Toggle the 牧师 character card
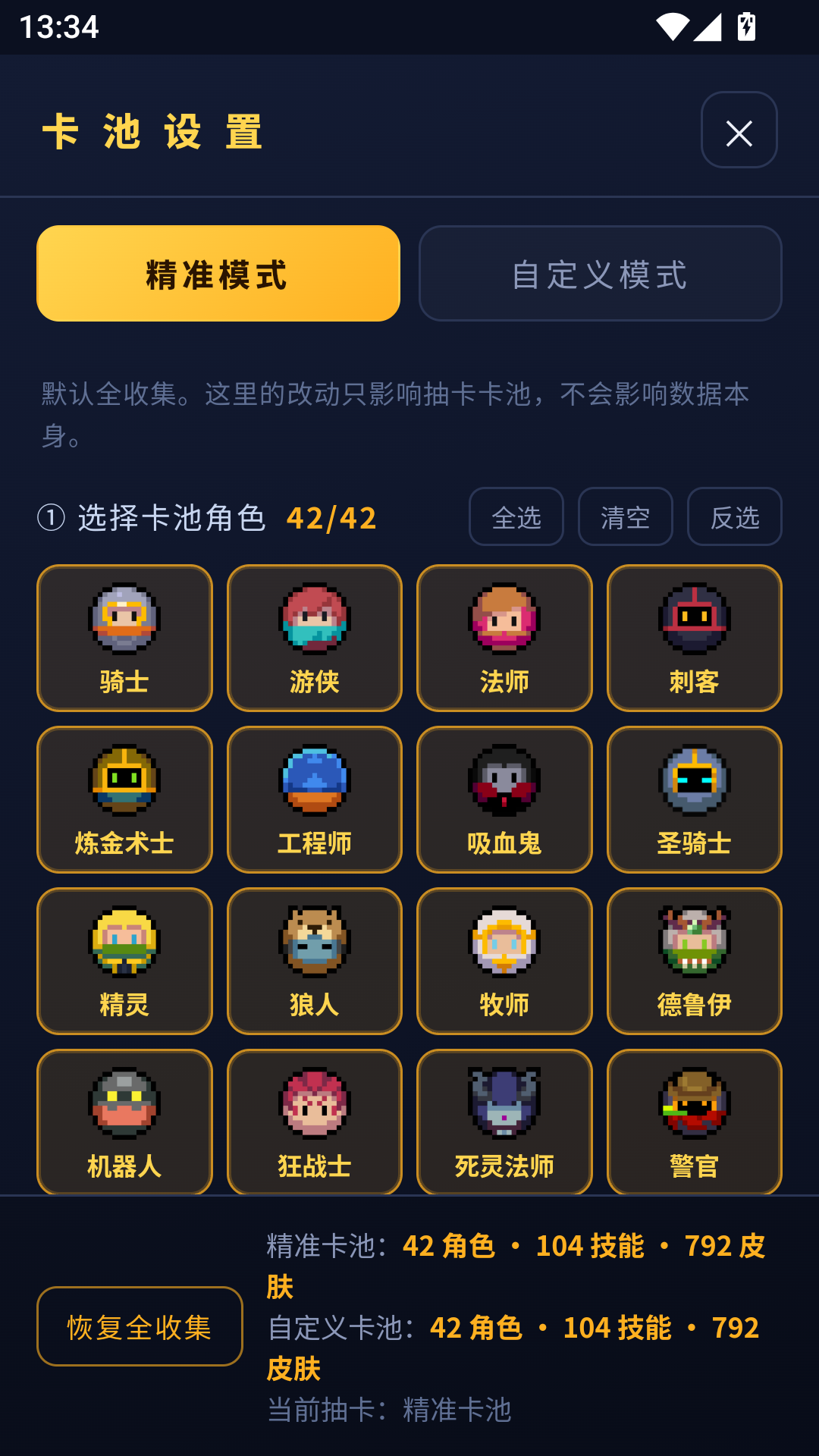 [x=504, y=961]
